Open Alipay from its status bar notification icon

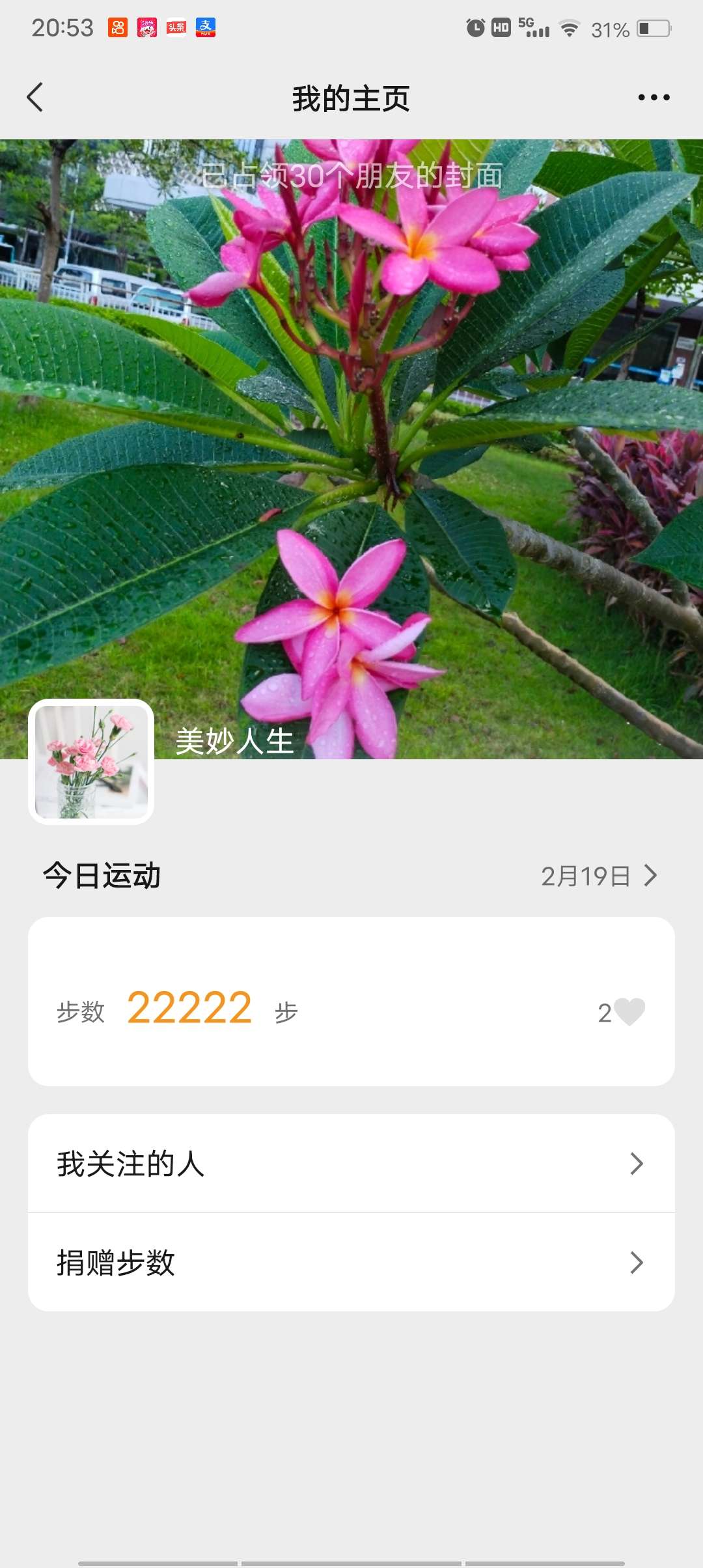click(x=205, y=27)
